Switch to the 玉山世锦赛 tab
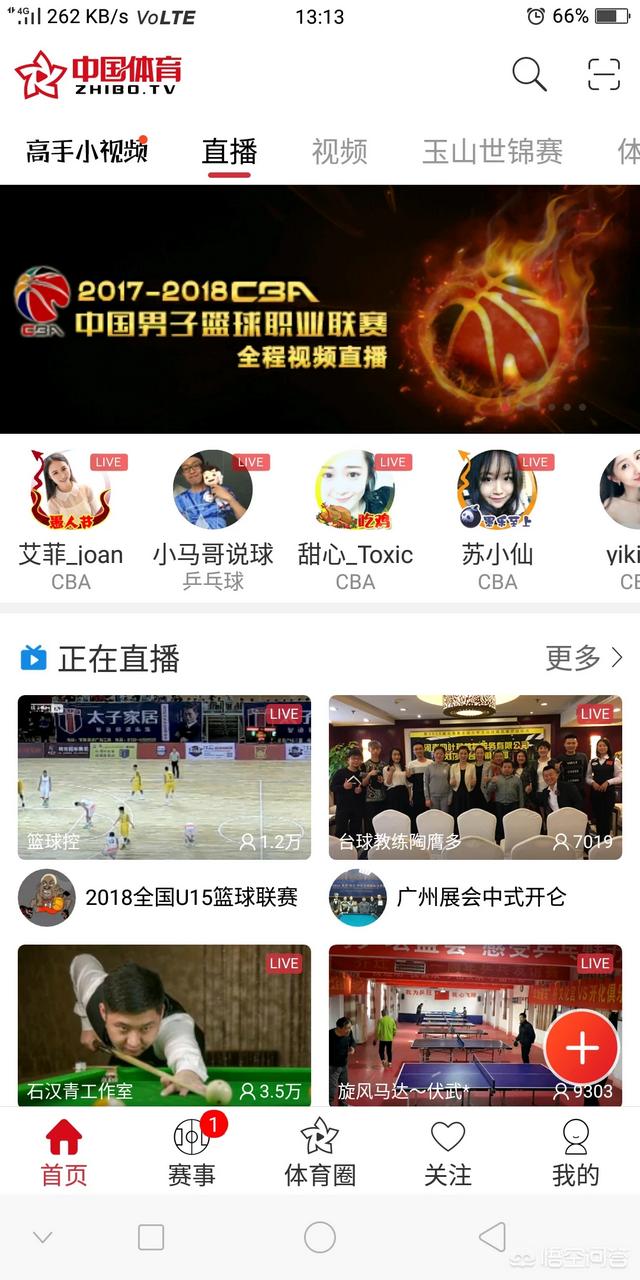 point(492,152)
